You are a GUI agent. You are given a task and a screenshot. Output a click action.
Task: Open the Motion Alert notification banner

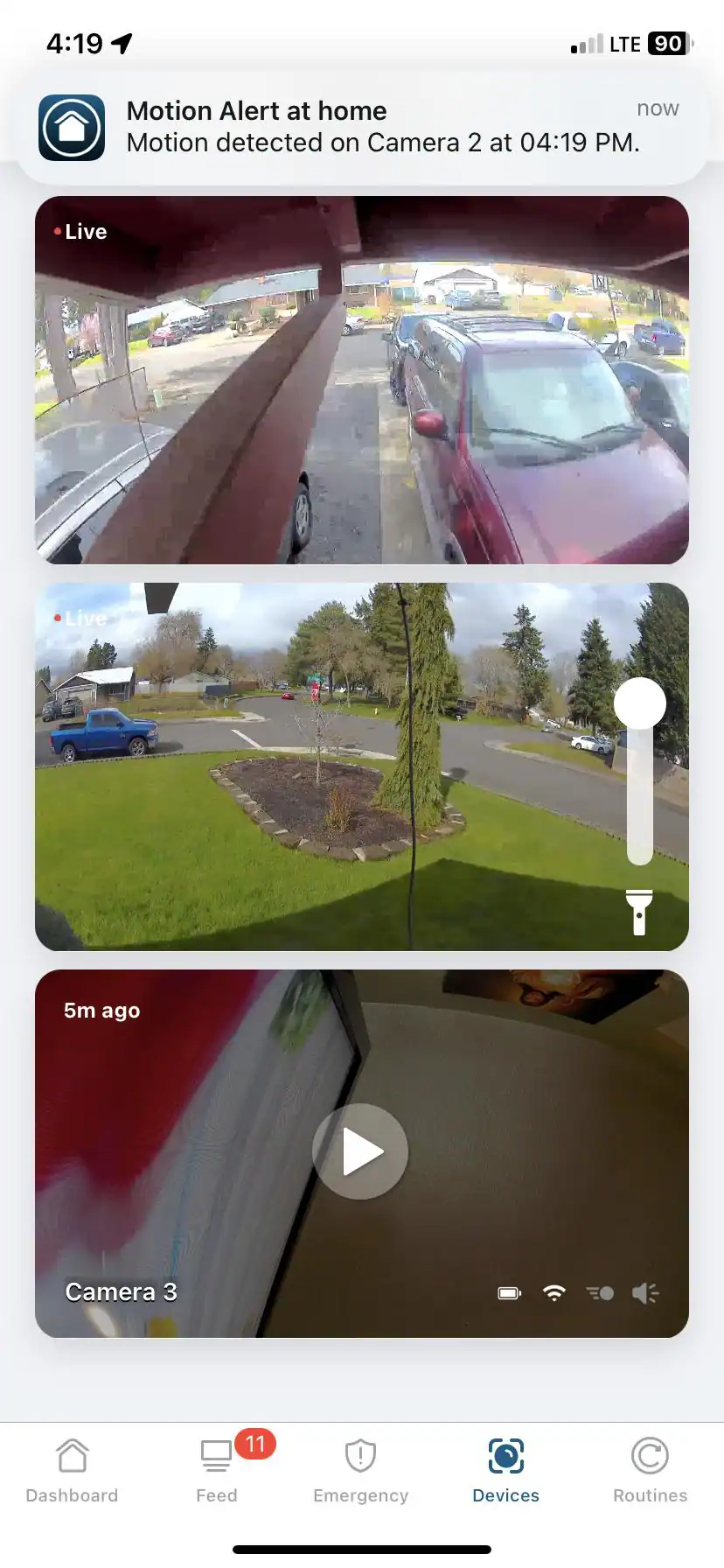pyautogui.click(x=362, y=127)
